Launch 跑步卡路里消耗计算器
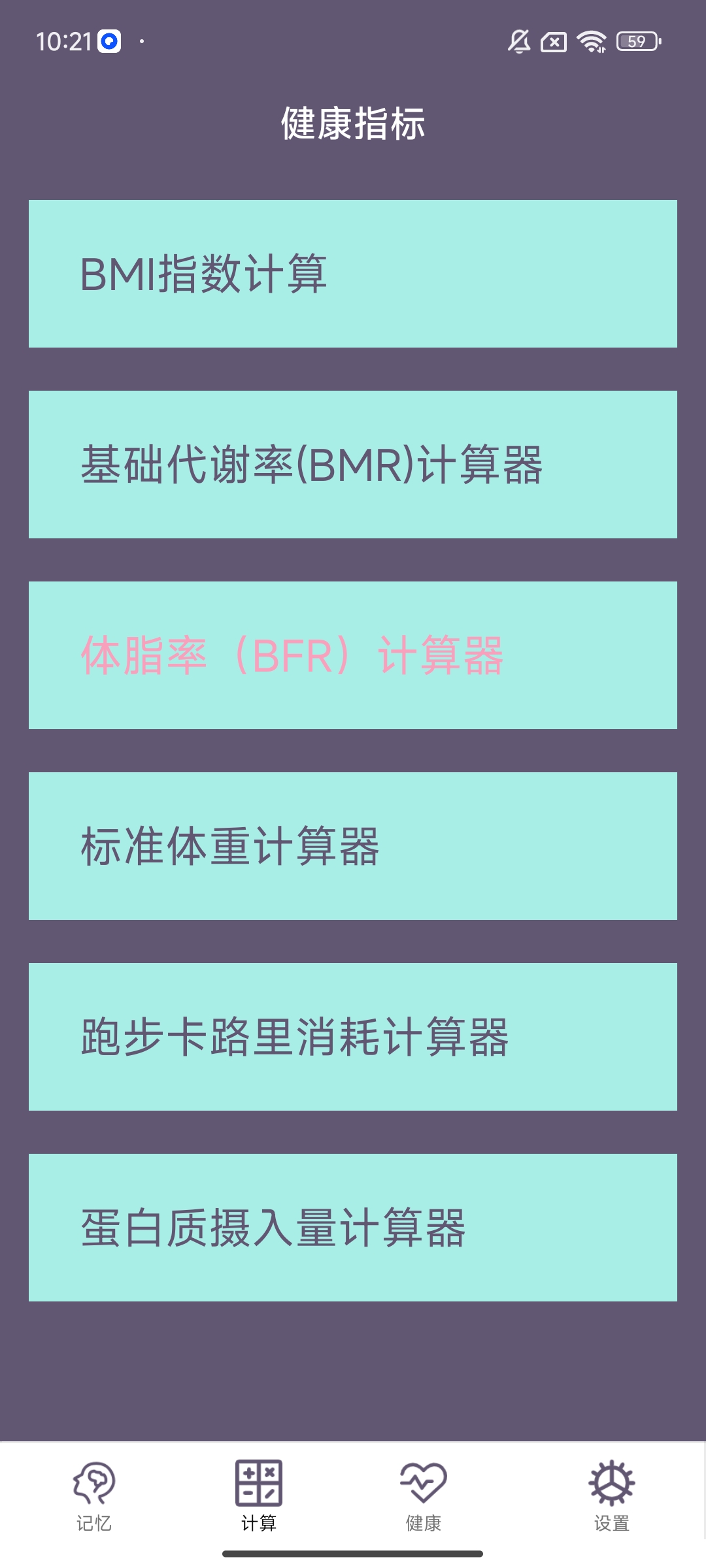The width and height of the screenshot is (706, 1568). tap(353, 1037)
